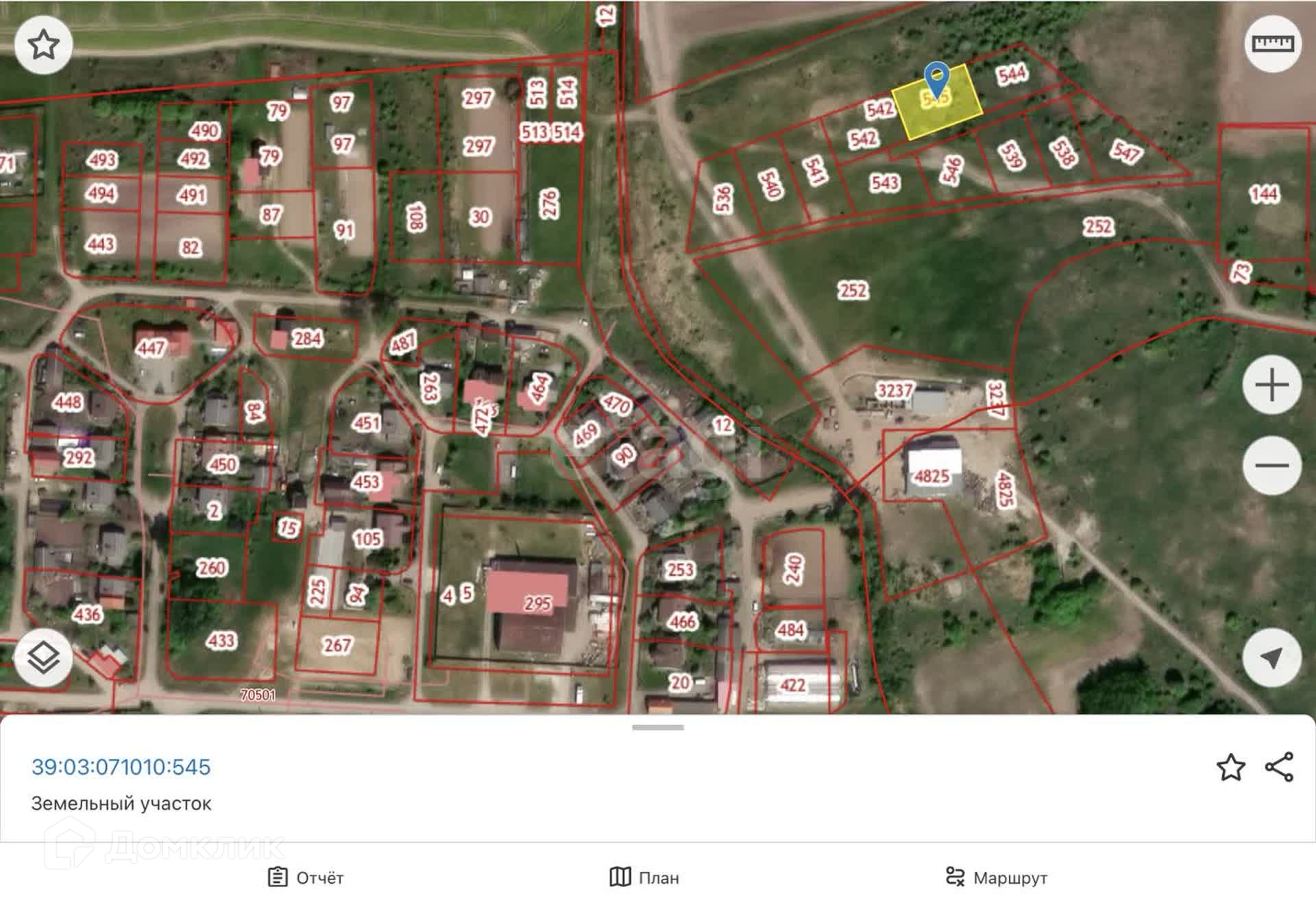Share this land plot
This screenshot has width=1316, height=905.
click(x=1279, y=767)
